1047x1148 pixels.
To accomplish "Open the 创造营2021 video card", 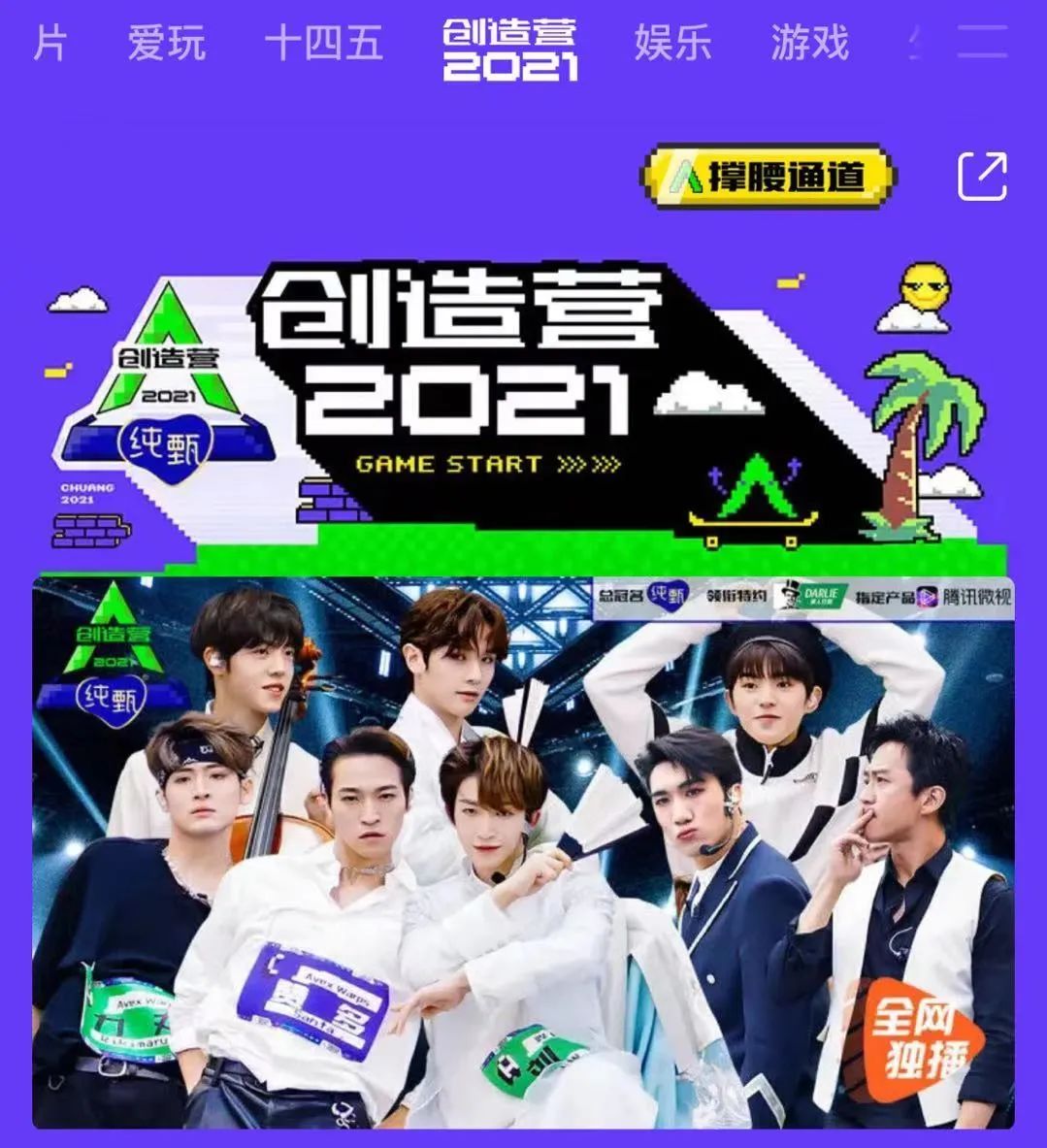I will [523, 852].
